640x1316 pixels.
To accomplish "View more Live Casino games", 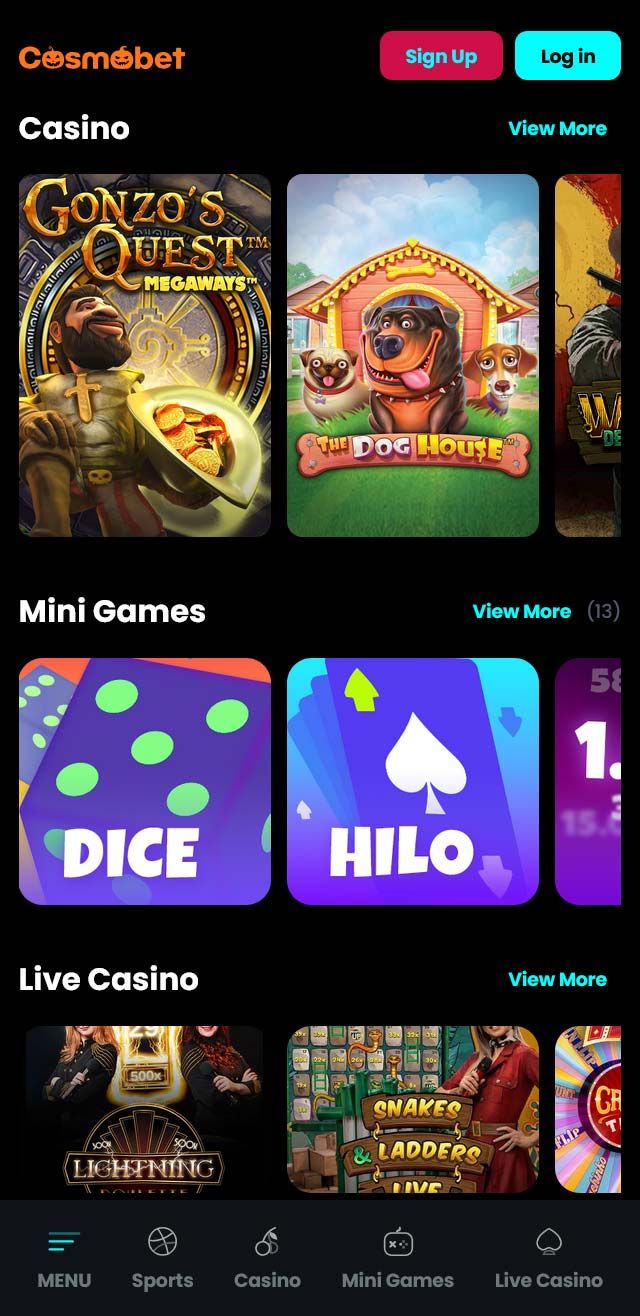I will pyautogui.click(x=557, y=979).
